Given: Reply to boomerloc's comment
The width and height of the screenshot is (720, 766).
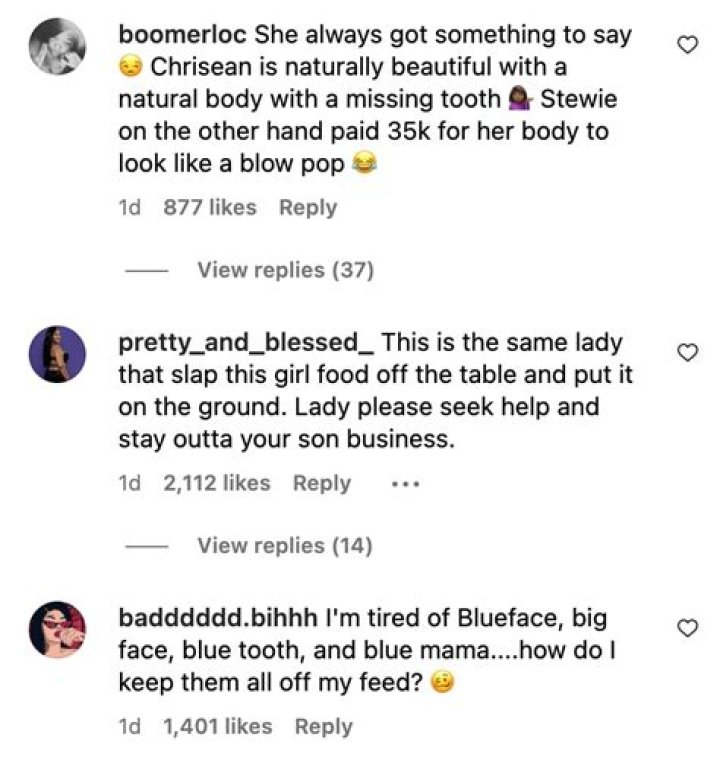Looking at the screenshot, I should (x=309, y=207).
